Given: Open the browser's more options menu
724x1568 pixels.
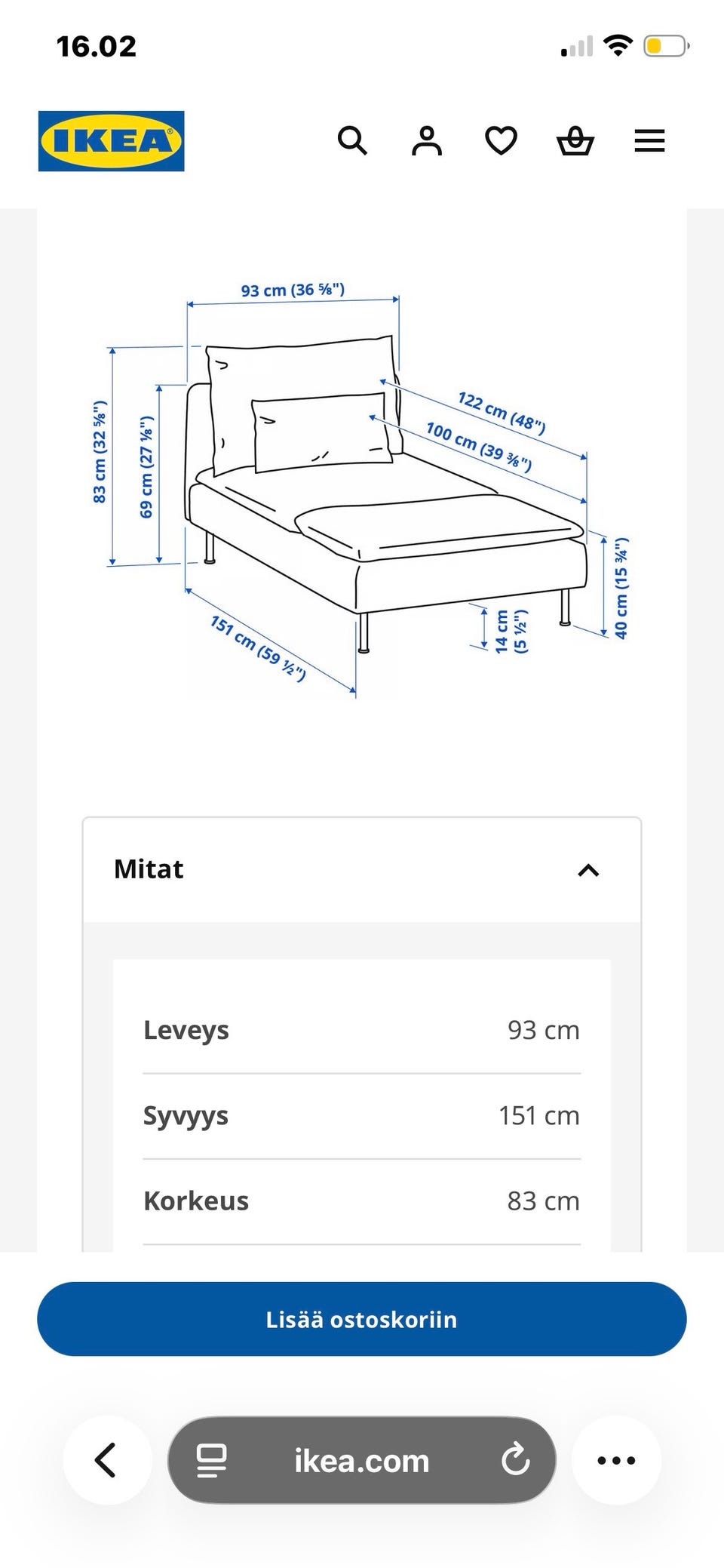Looking at the screenshot, I should pyautogui.click(x=616, y=1460).
